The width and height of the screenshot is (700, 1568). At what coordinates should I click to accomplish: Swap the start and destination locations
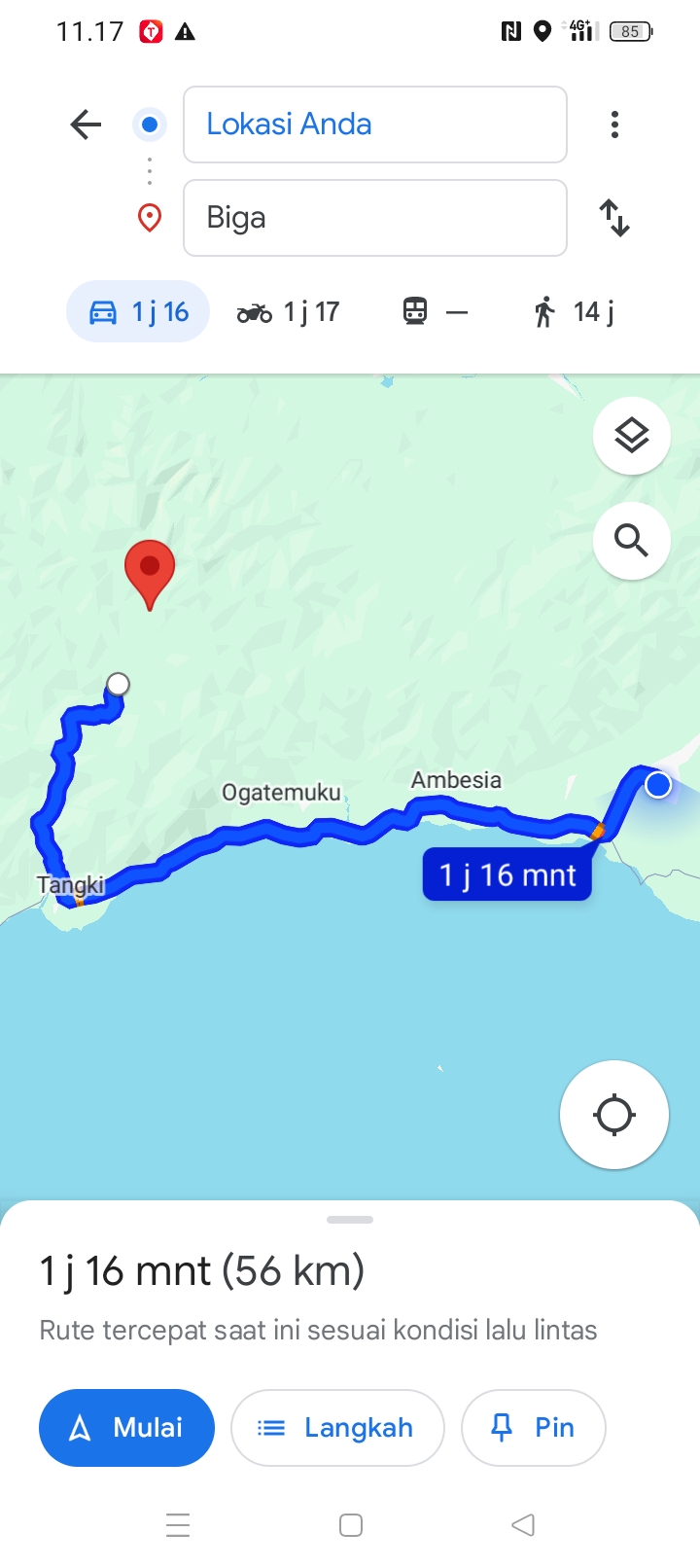tap(614, 218)
